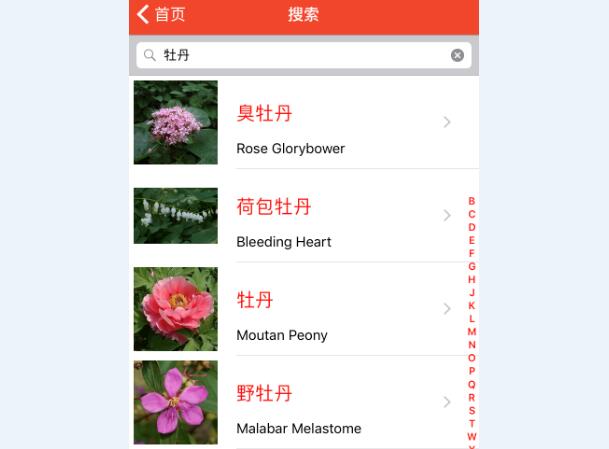
Task: Jump to letter T in index
Action: coord(472,423)
